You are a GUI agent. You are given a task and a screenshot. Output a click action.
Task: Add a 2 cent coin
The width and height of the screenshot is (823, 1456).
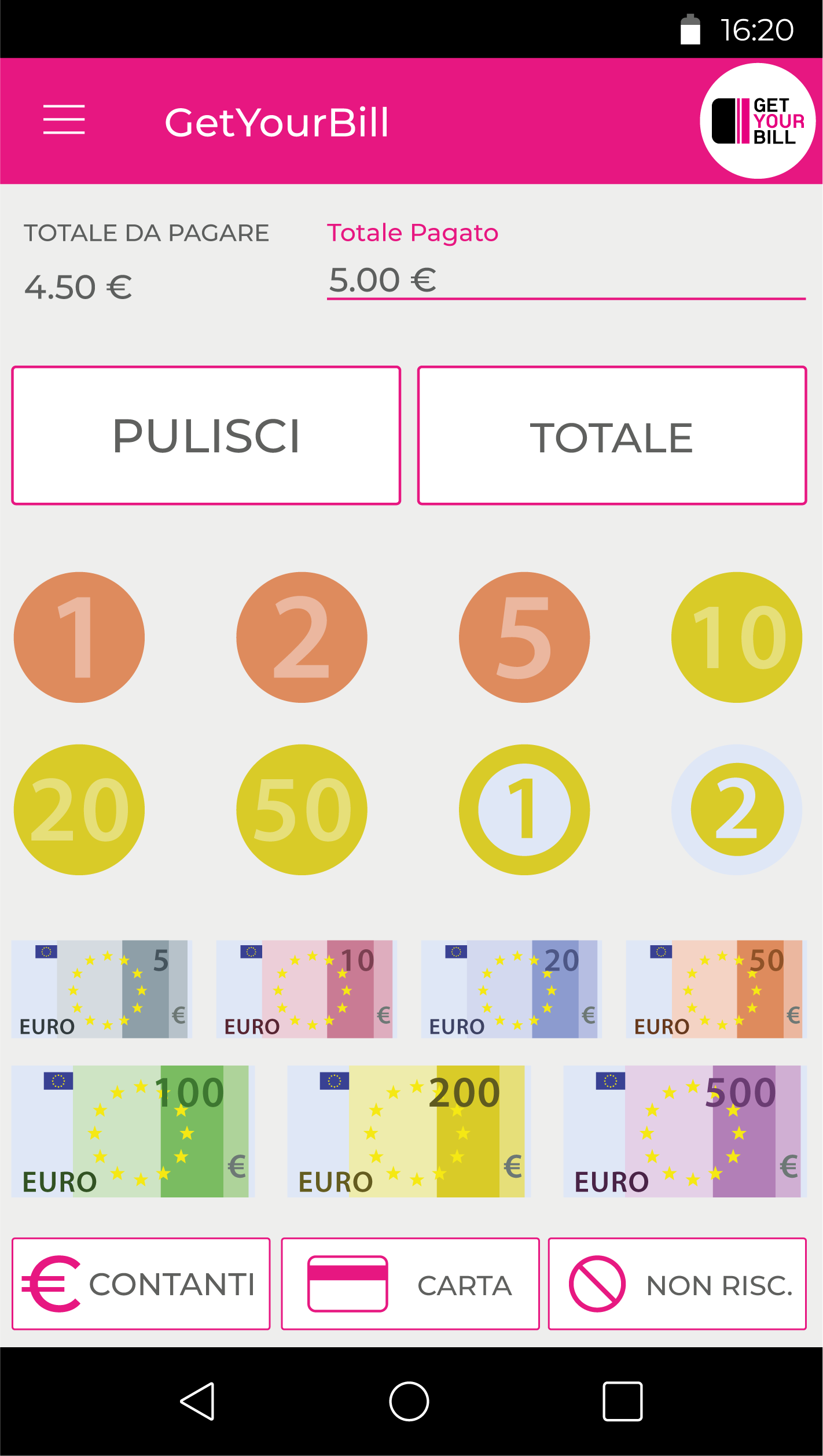tap(302, 637)
